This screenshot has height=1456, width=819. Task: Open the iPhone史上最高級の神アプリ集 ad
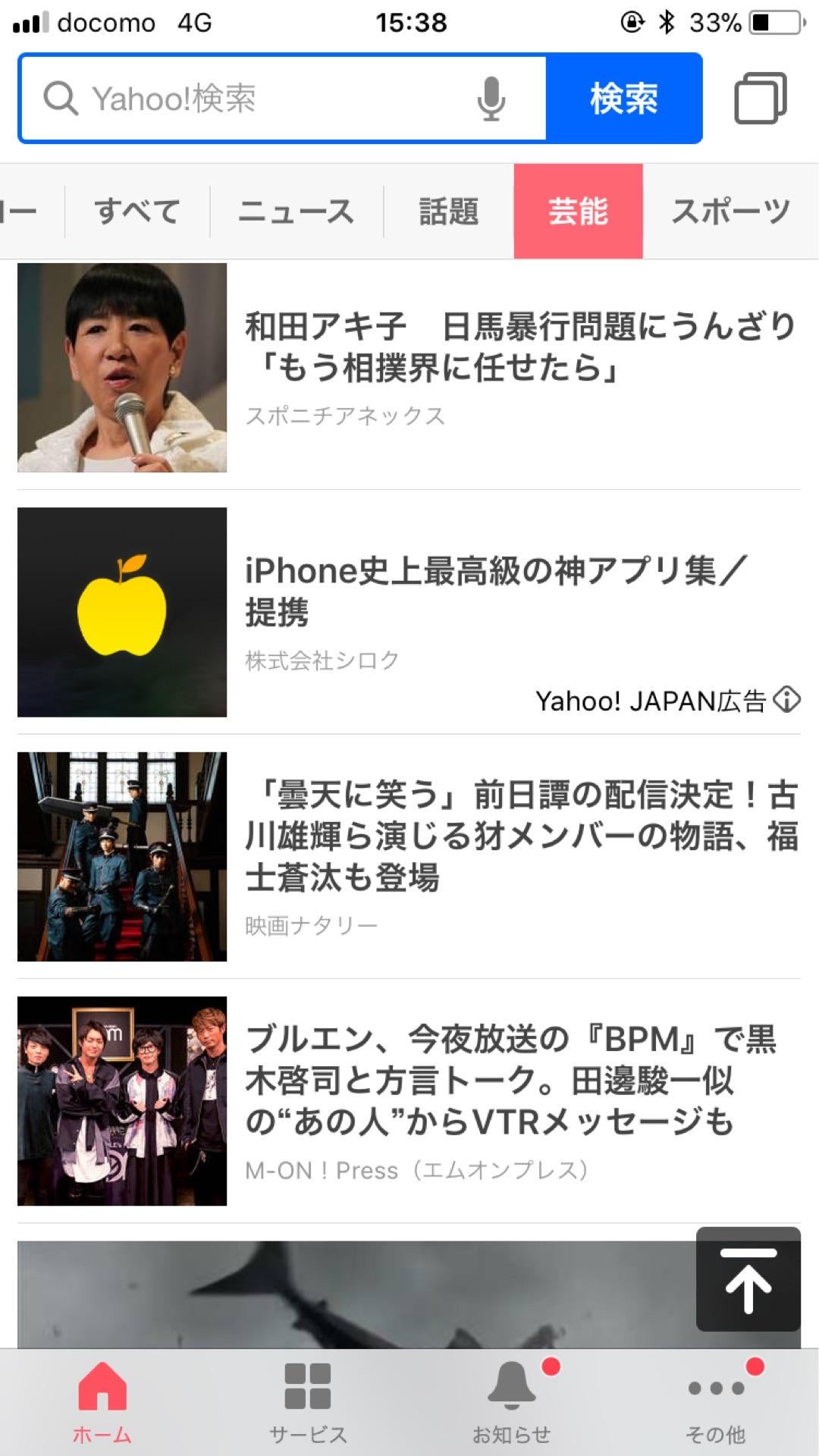click(497, 591)
